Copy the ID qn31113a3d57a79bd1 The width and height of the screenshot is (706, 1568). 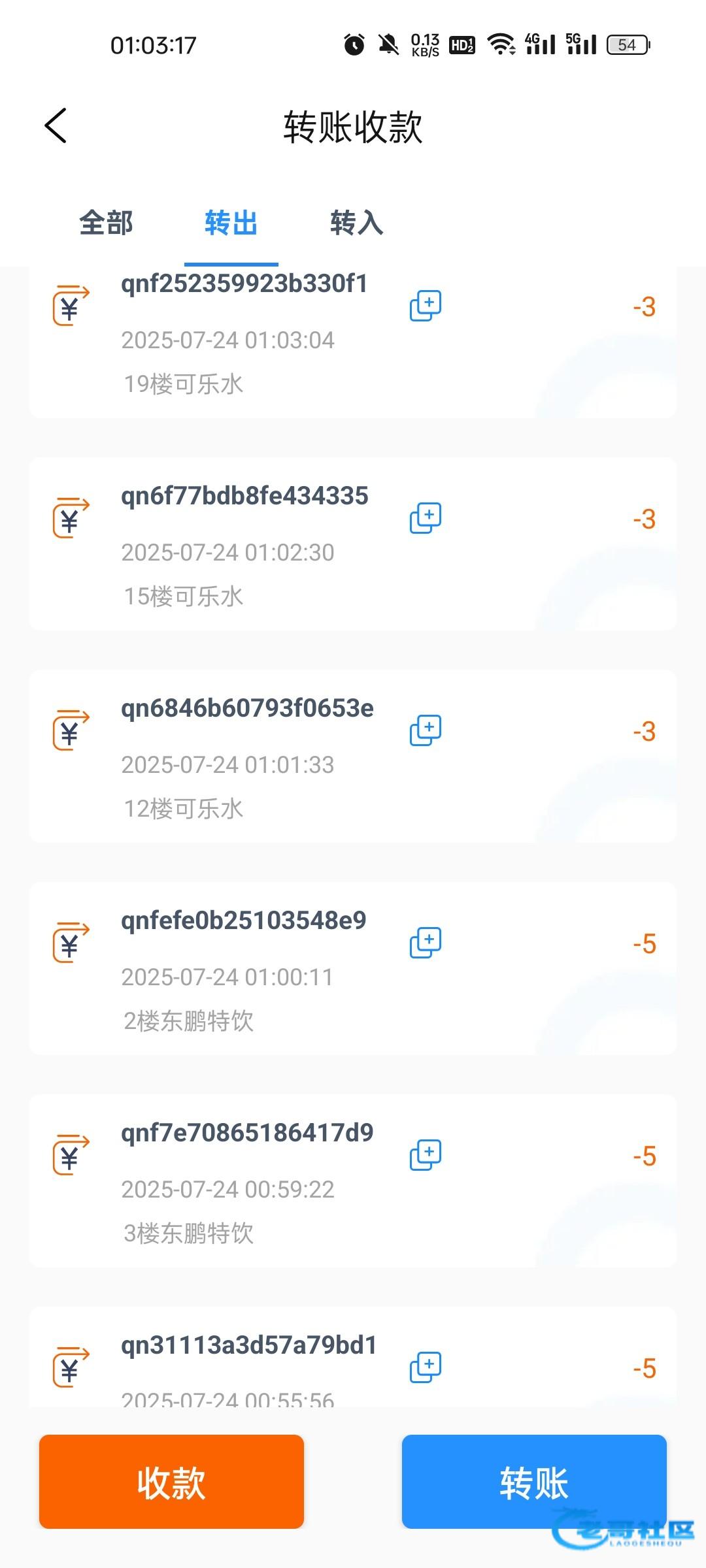426,1367
